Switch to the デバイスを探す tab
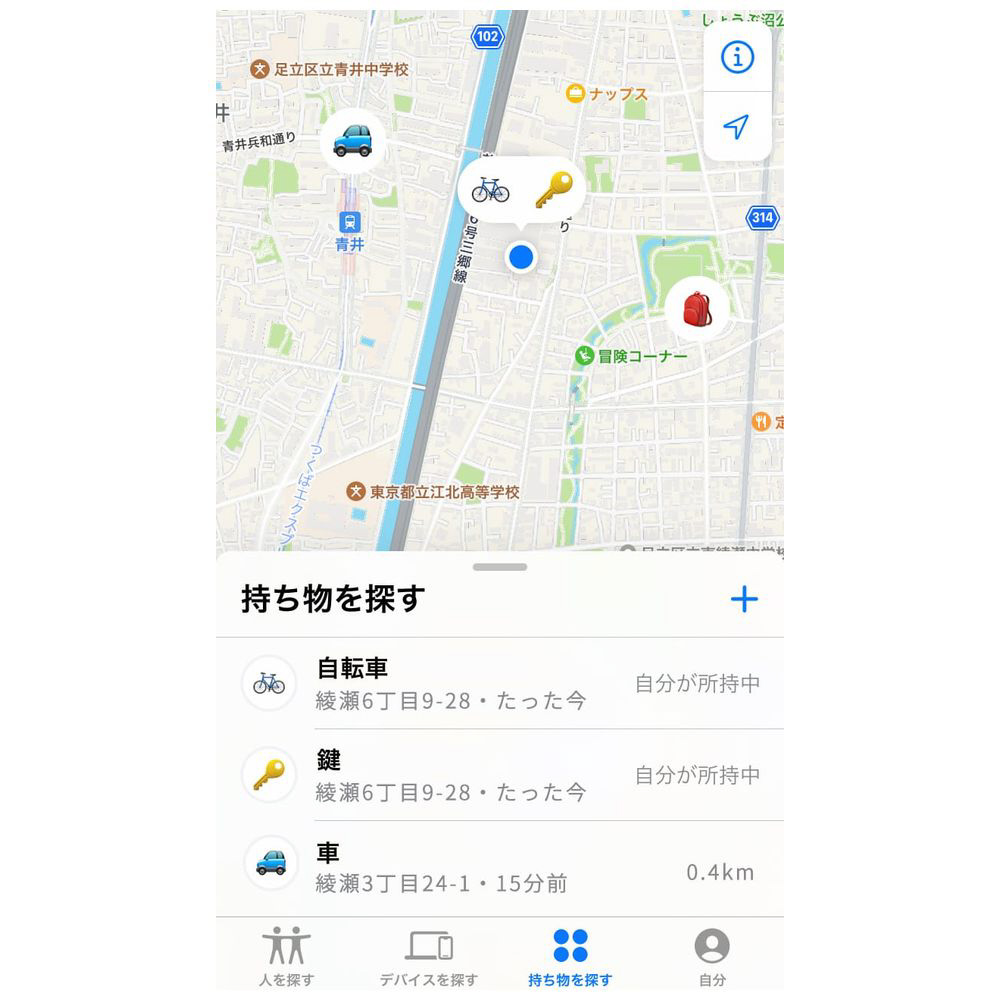 click(x=428, y=956)
